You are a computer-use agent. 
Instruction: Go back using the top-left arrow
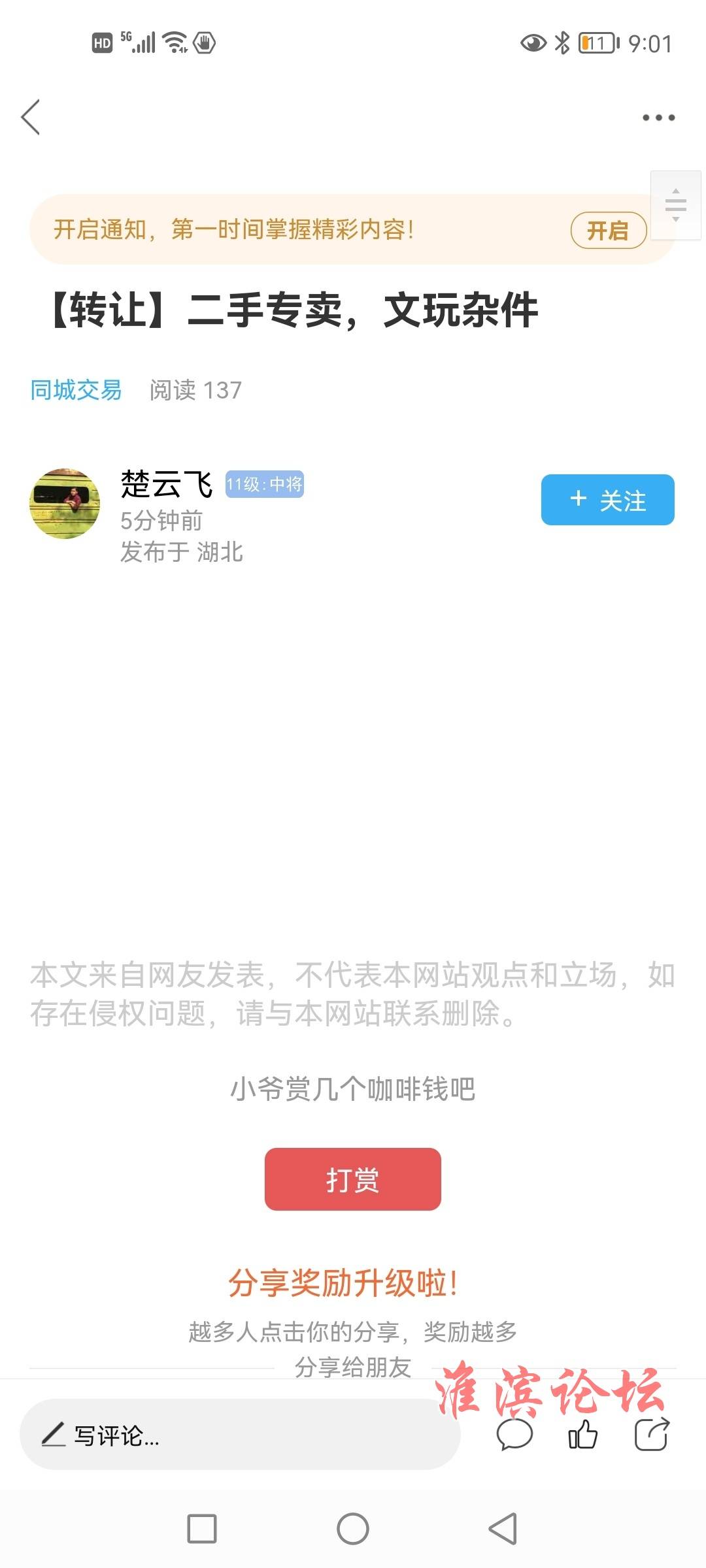(31, 118)
